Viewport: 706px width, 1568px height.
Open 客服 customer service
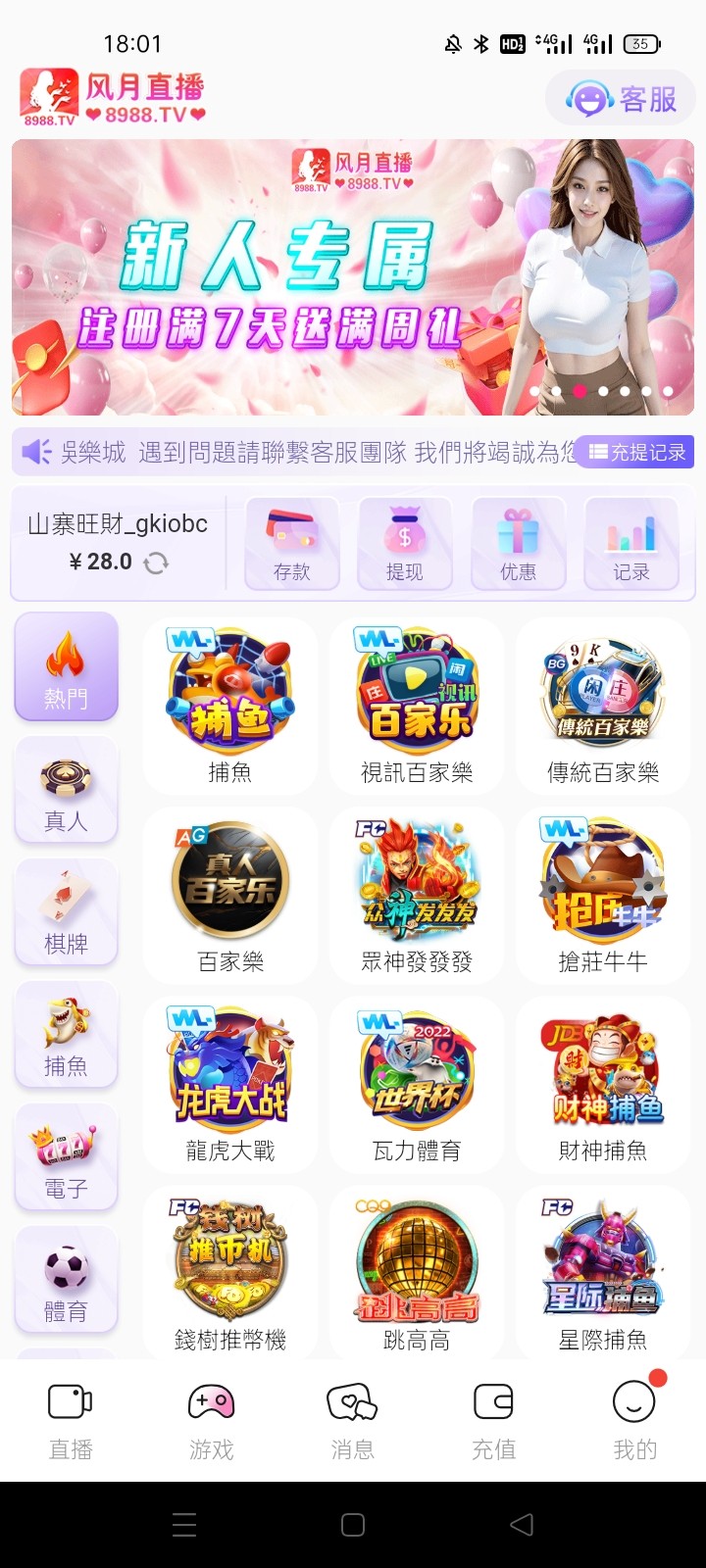click(x=622, y=98)
